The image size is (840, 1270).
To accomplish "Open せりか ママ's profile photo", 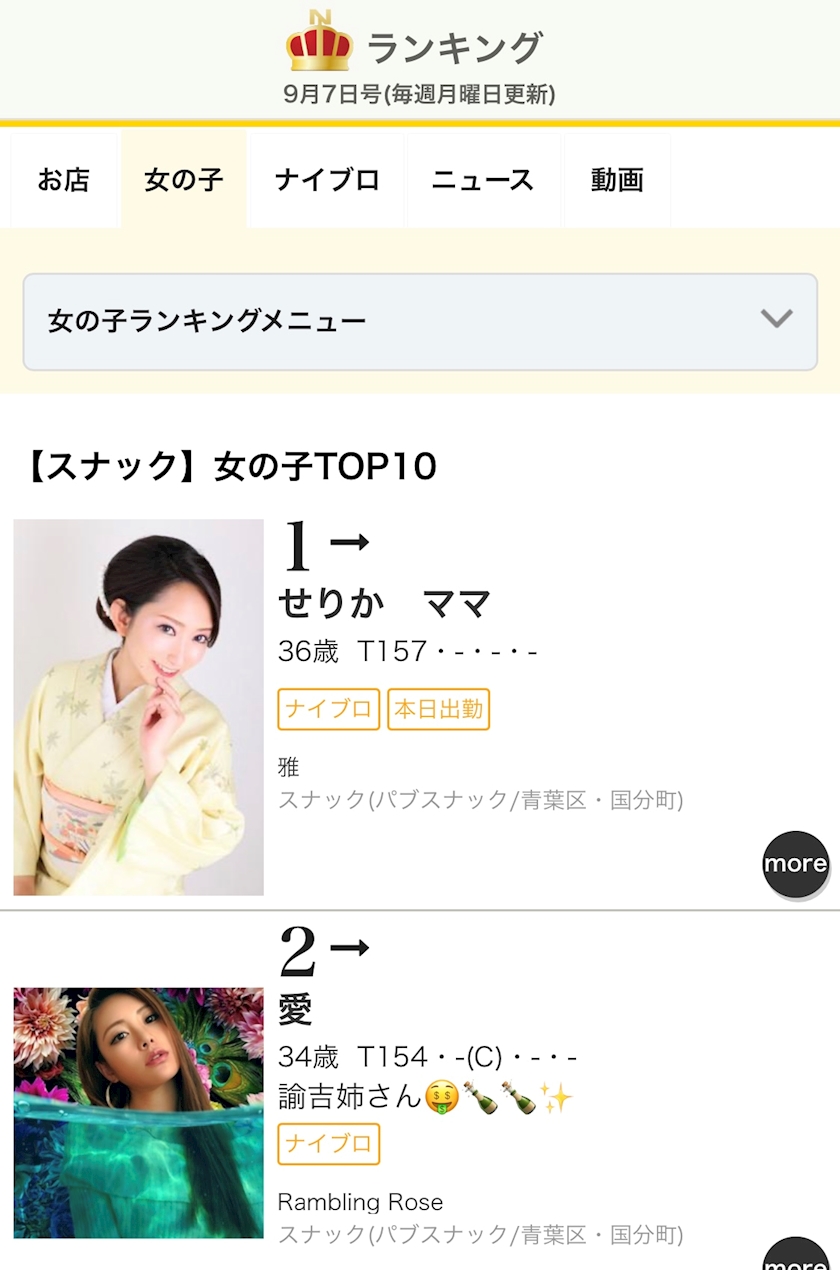I will click(139, 707).
